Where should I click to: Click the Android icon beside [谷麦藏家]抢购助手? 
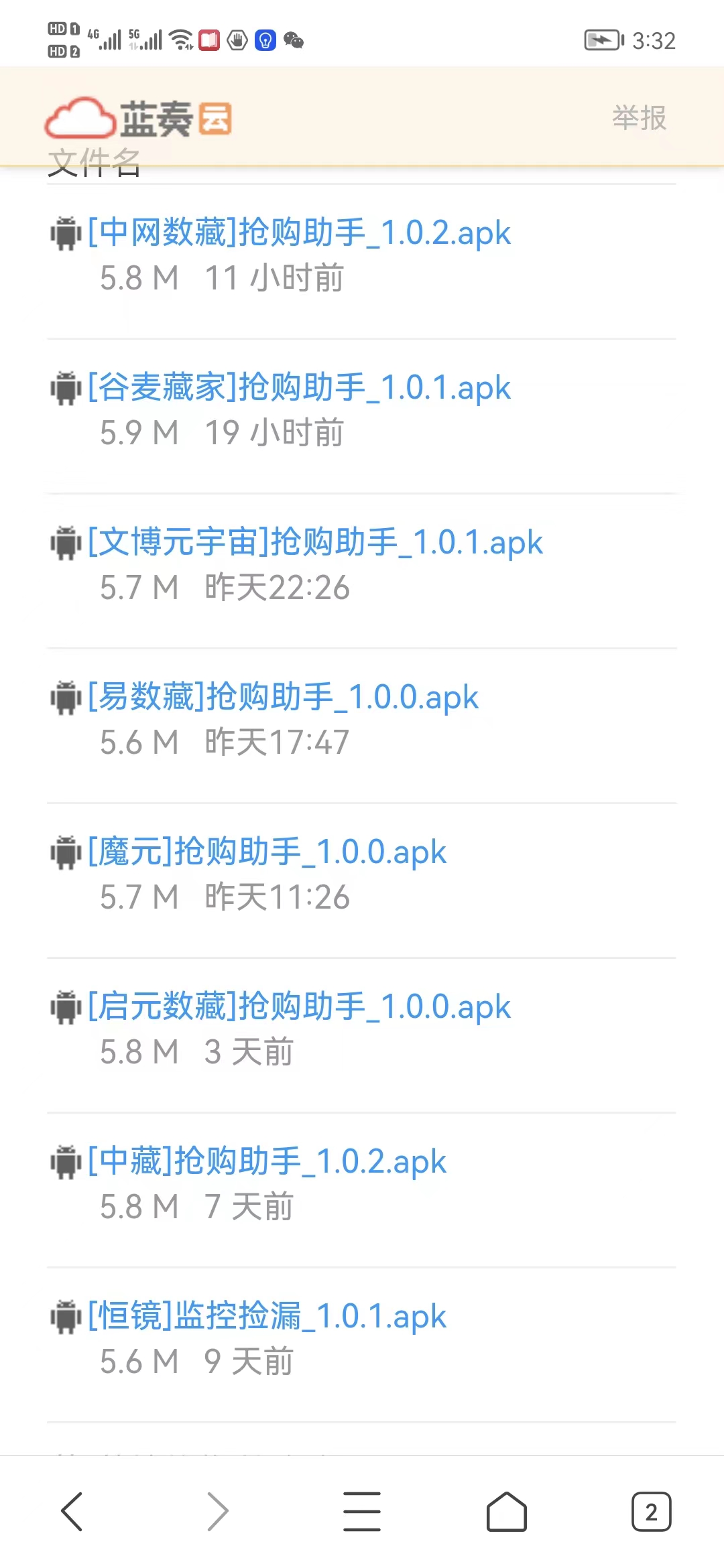65,388
